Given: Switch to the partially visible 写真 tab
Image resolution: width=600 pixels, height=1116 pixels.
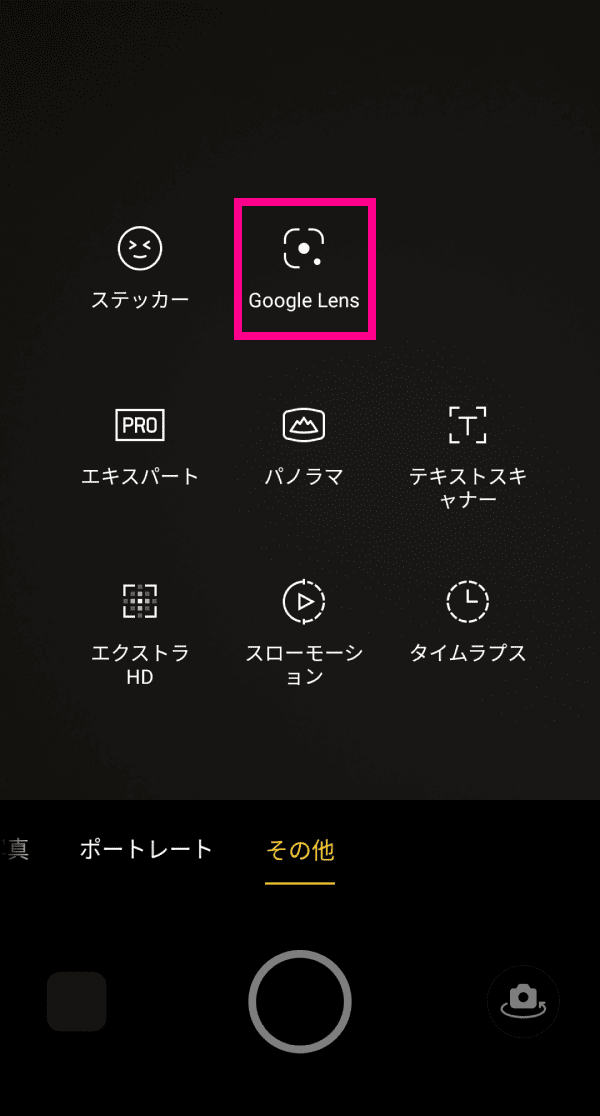Looking at the screenshot, I should 16,850.
